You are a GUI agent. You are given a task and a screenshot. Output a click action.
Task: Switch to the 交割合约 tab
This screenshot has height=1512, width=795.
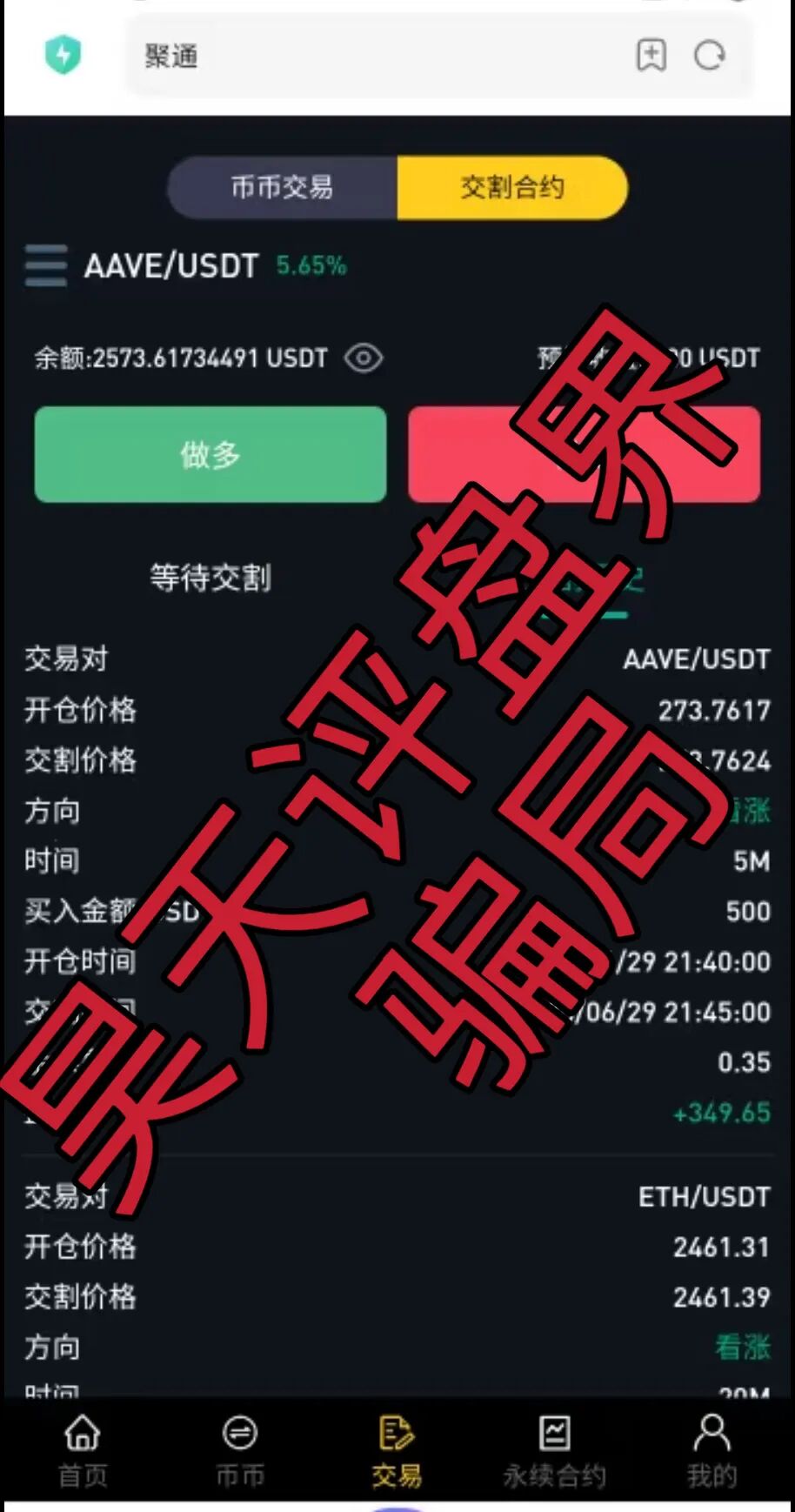click(511, 186)
